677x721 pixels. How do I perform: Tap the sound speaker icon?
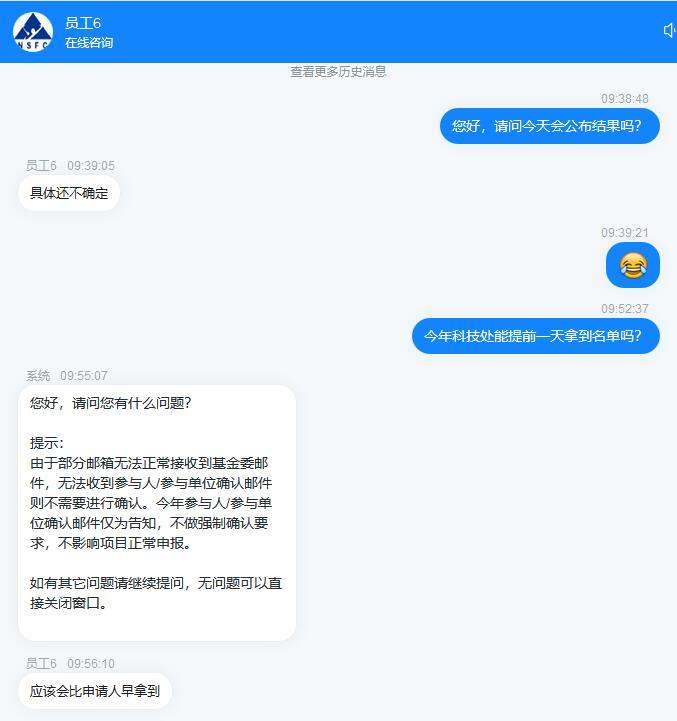tap(669, 31)
